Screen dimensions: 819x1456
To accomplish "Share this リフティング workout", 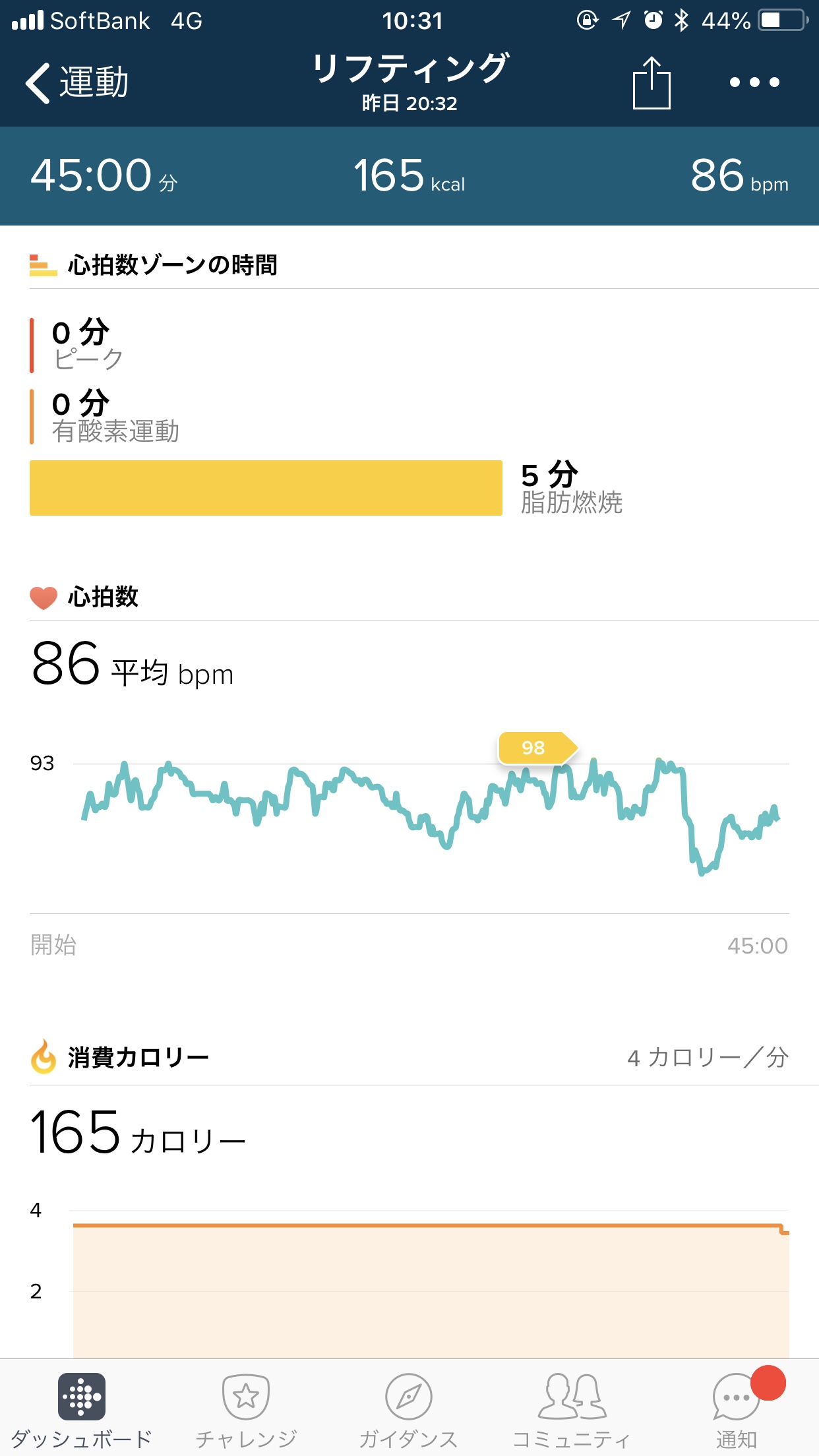I will tap(651, 83).
